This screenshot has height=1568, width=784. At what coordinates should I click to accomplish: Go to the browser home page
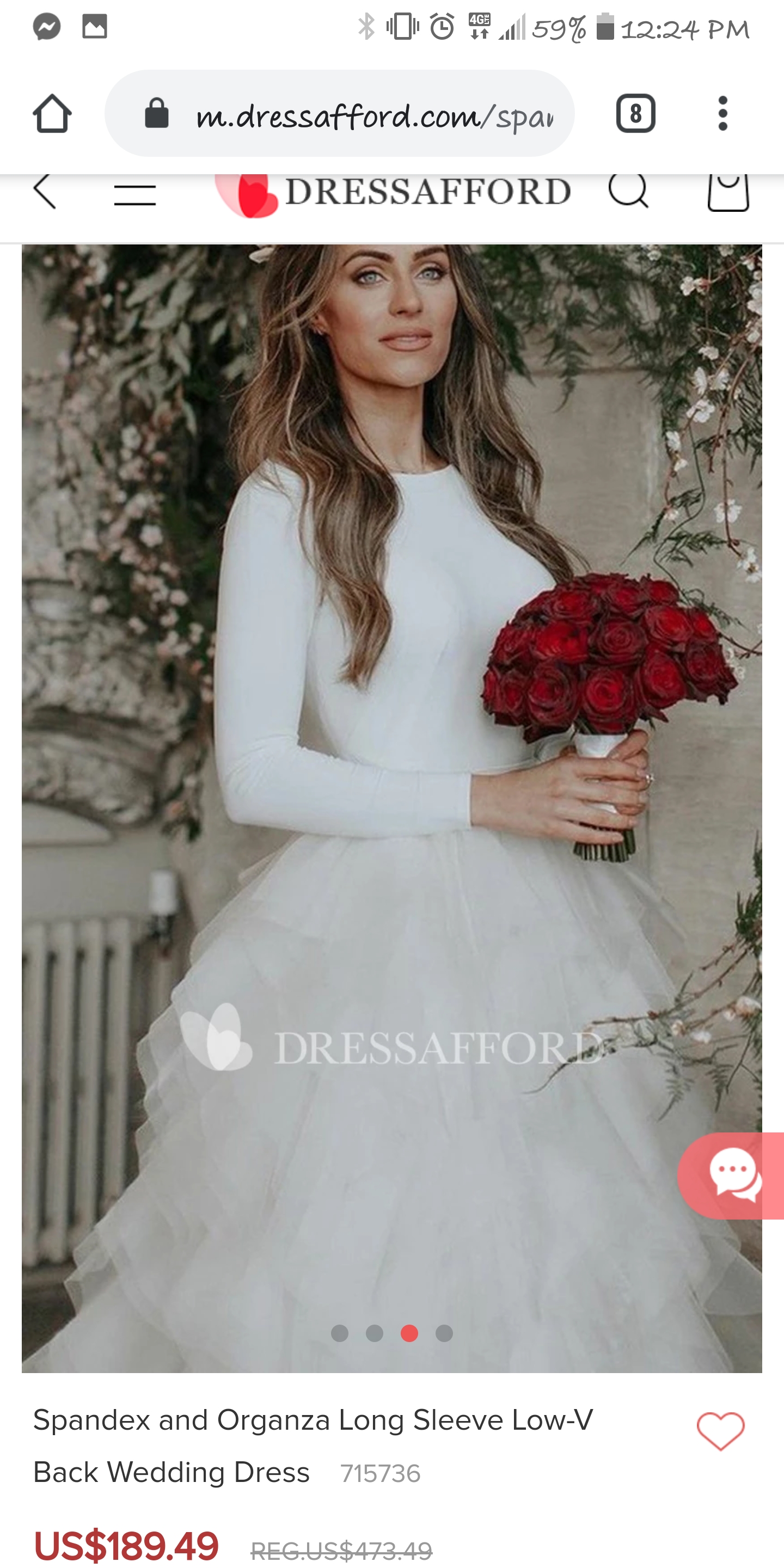[52, 114]
